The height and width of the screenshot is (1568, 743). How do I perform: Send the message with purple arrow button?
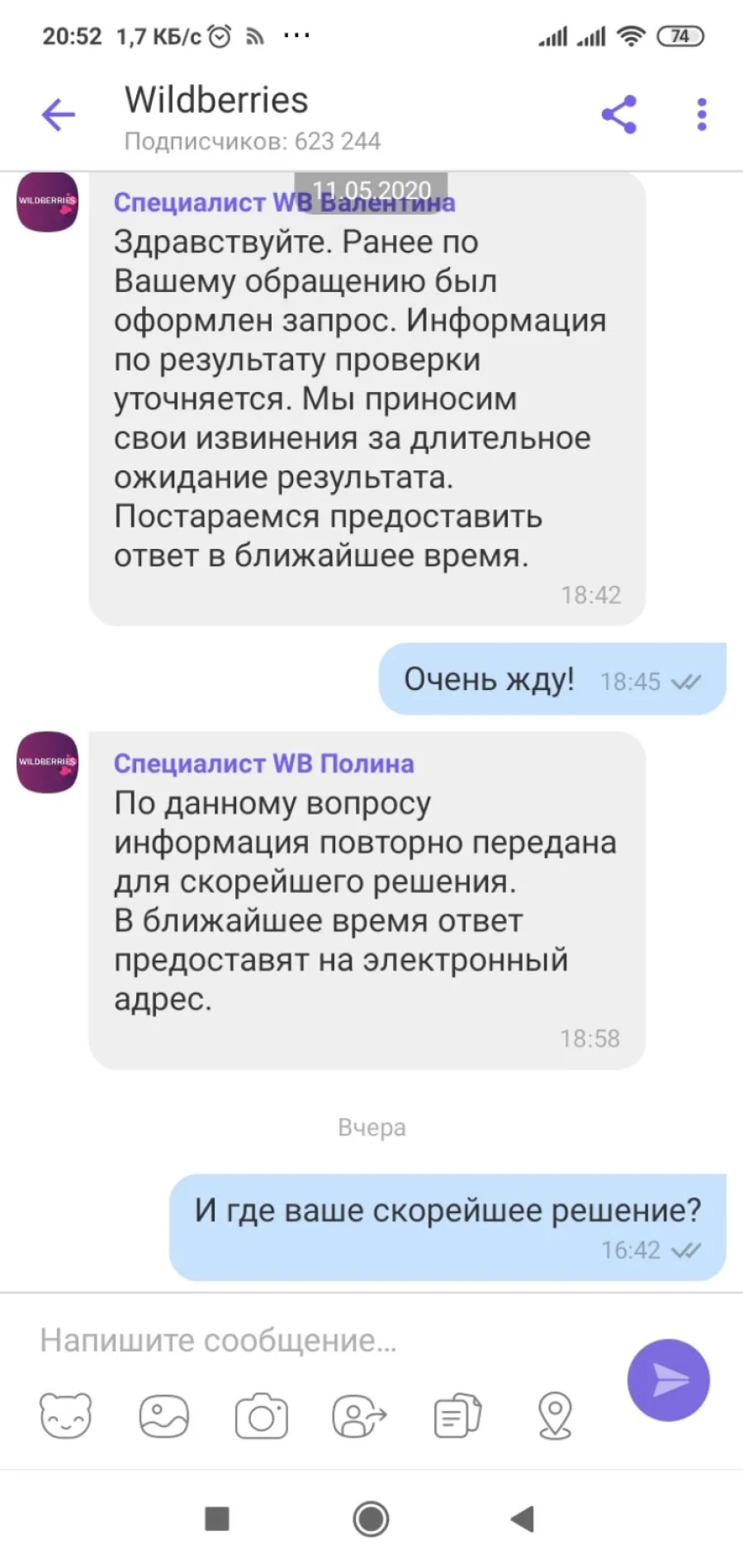[x=669, y=1380]
